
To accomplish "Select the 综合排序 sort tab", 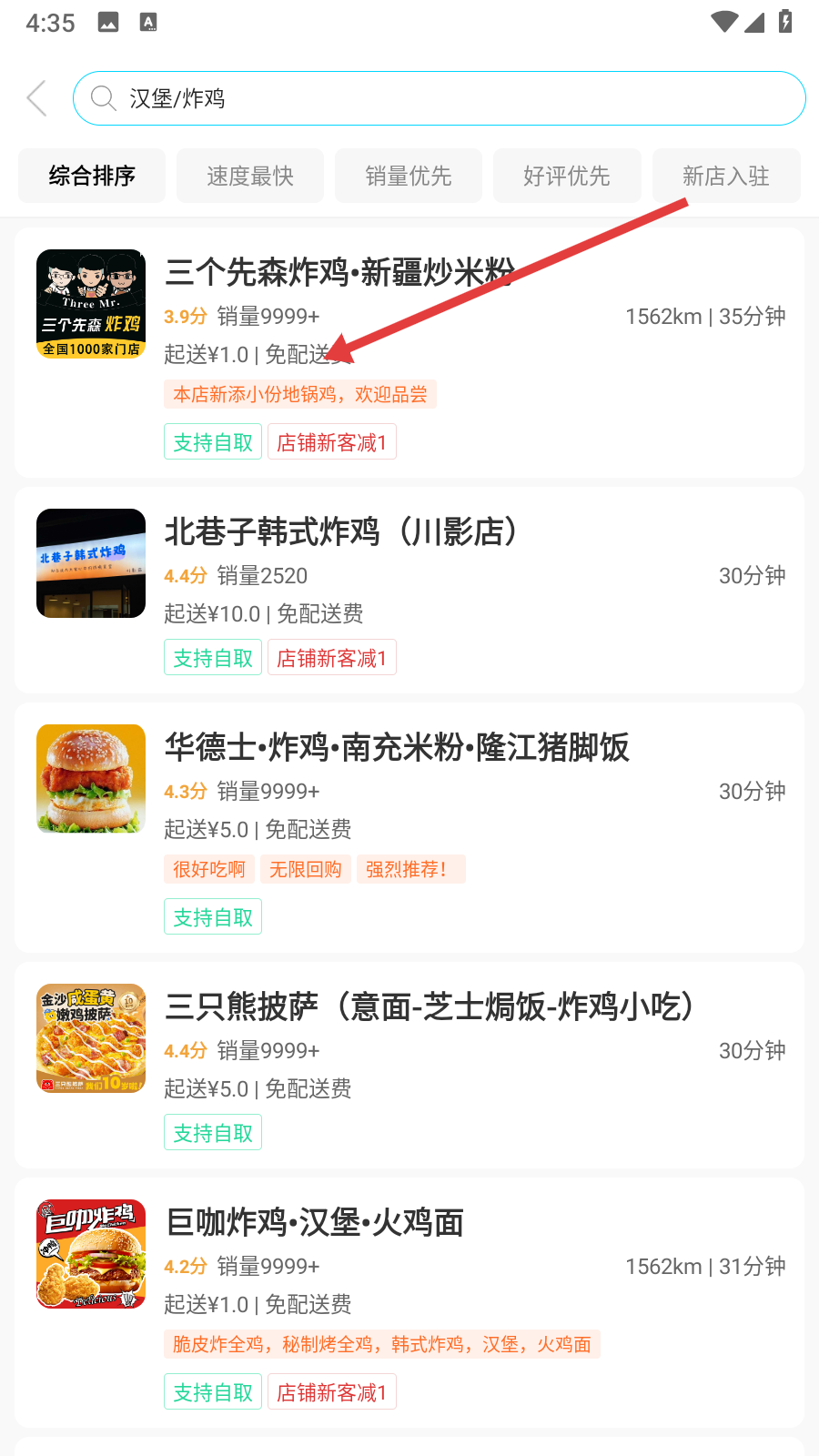I will pos(92,176).
